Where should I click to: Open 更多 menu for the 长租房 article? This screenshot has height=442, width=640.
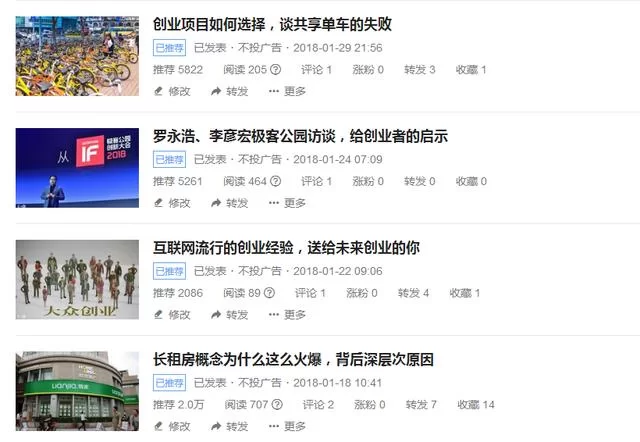tap(288, 426)
